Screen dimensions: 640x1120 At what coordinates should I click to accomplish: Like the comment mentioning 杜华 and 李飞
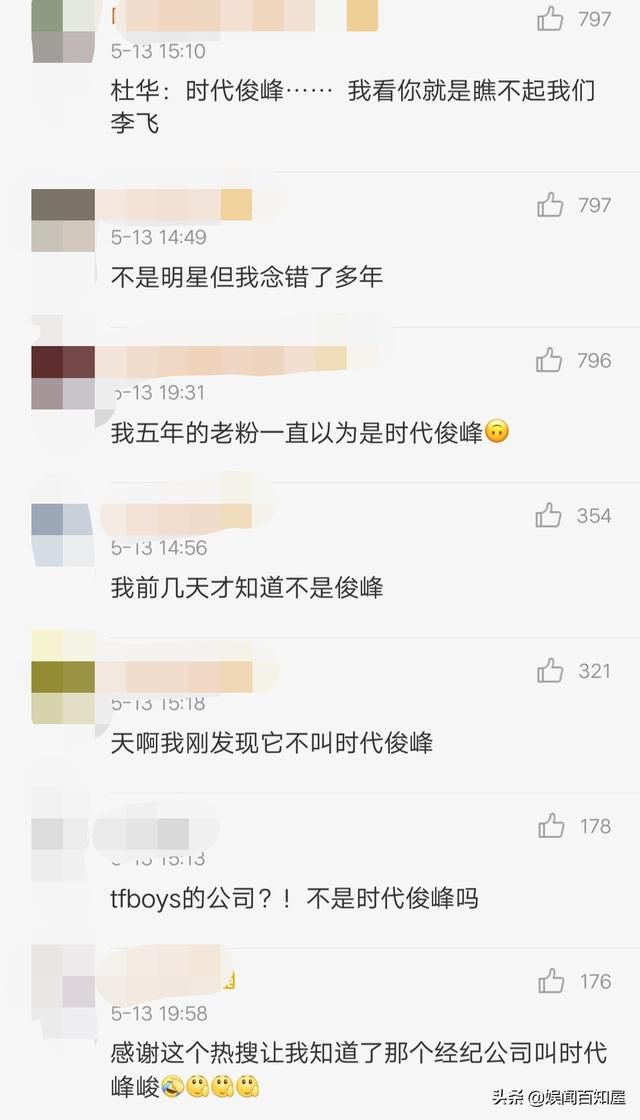coord(550,18)
